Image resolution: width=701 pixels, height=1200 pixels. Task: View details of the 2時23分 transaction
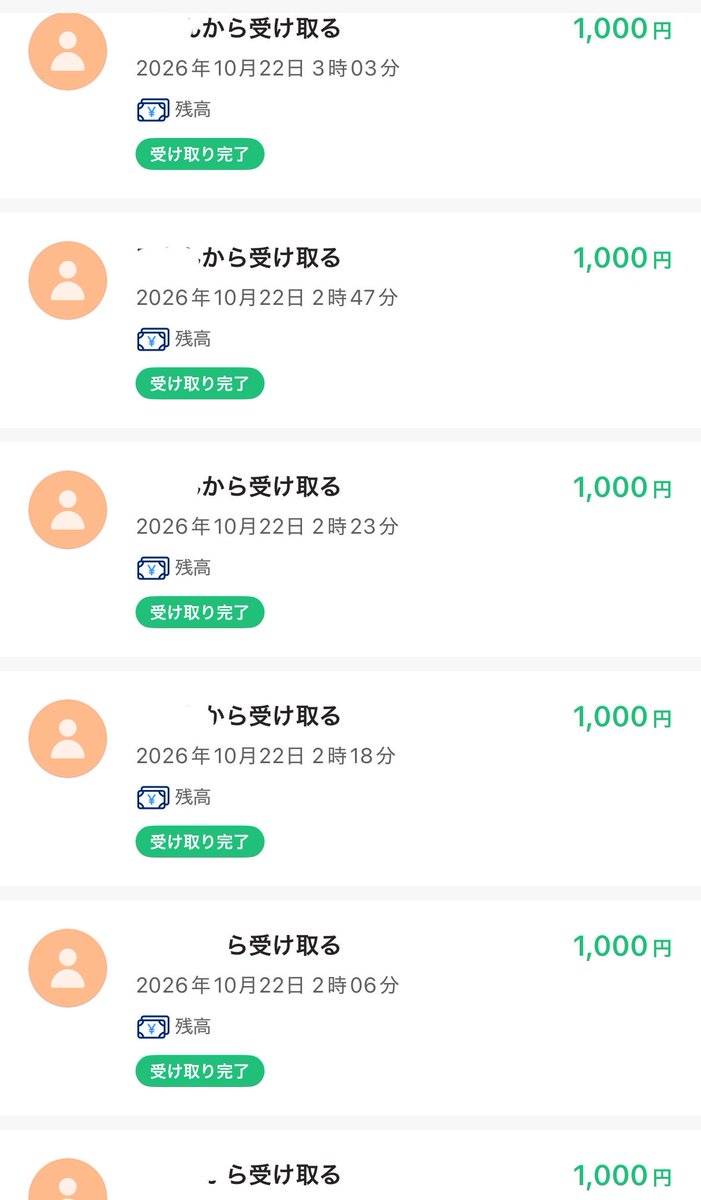[350, 549]
